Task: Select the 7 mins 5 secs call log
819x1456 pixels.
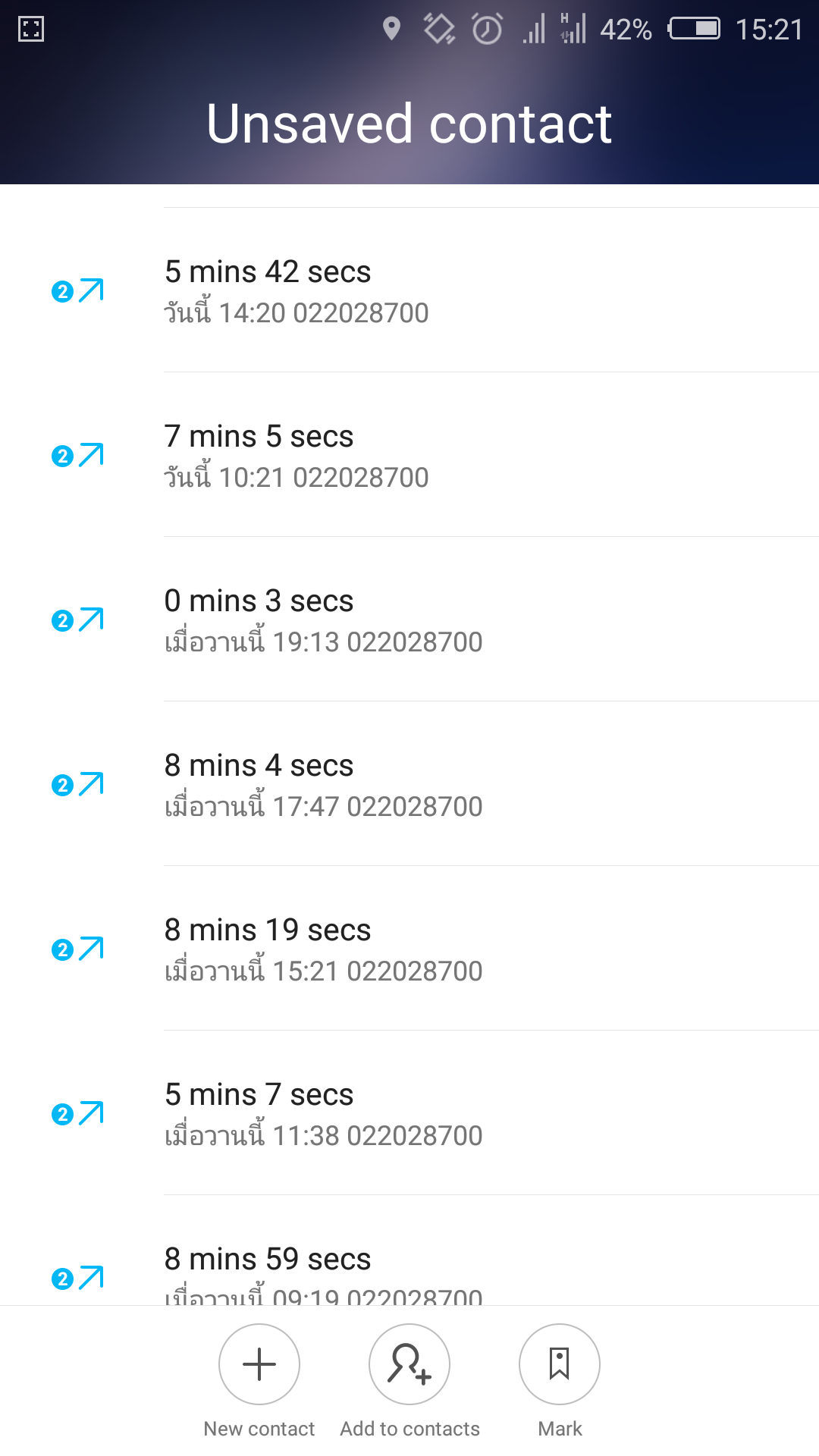Action: coord(409,455)
